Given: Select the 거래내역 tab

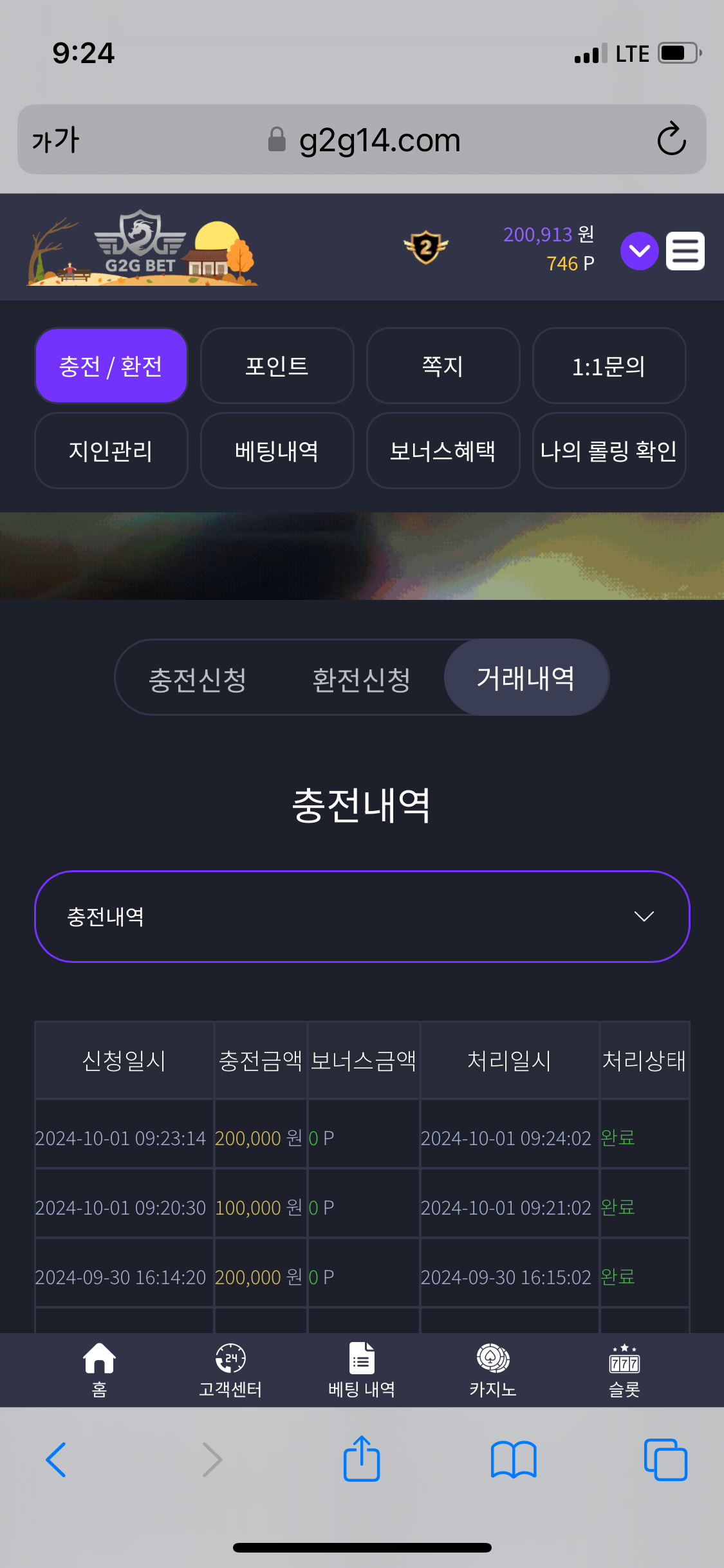Looking at the screenshot, I should pyautogui.click(x=526, y=677).
